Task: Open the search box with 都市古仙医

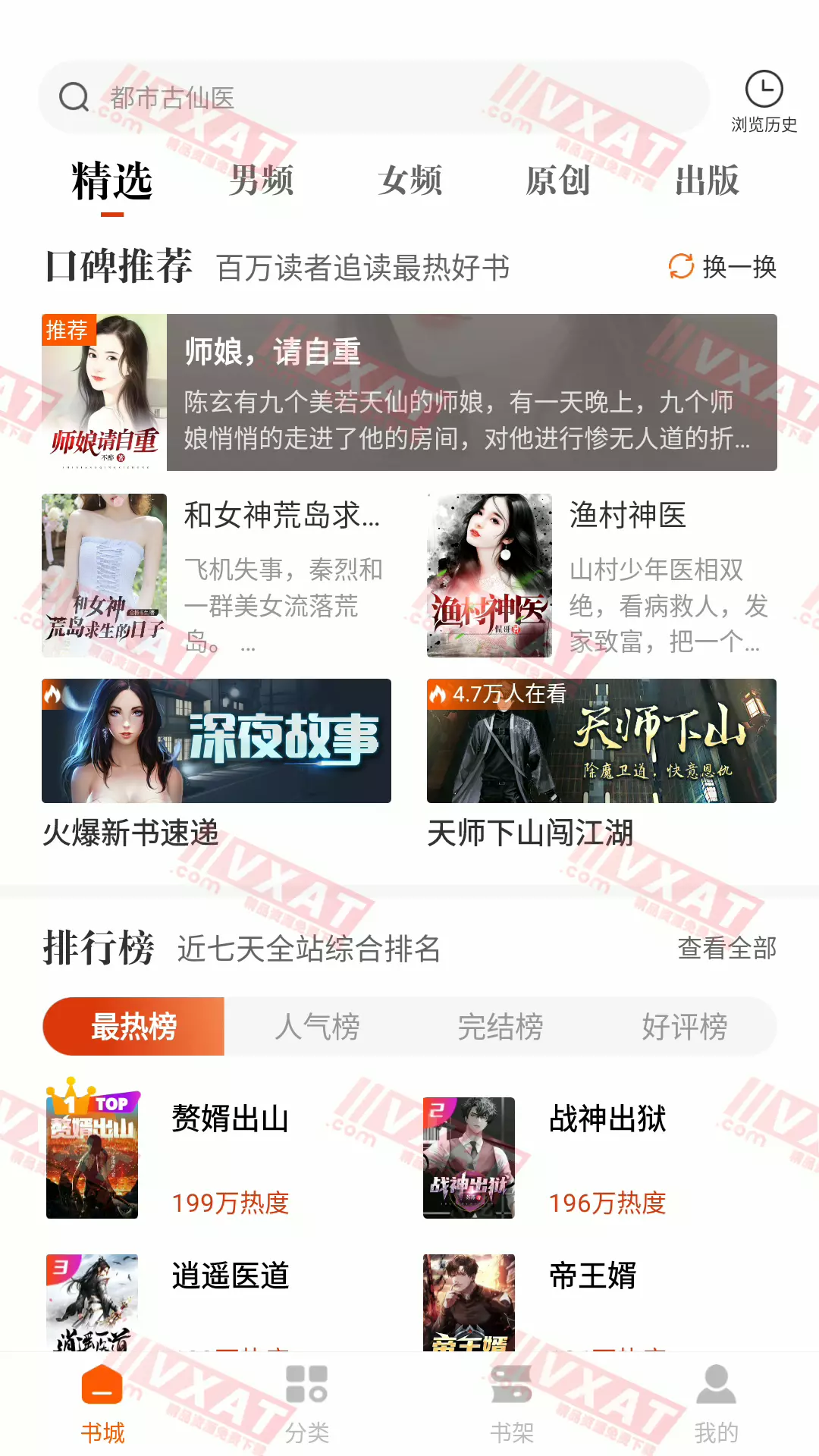Action: pyautogui.click(x=372, y=98)
